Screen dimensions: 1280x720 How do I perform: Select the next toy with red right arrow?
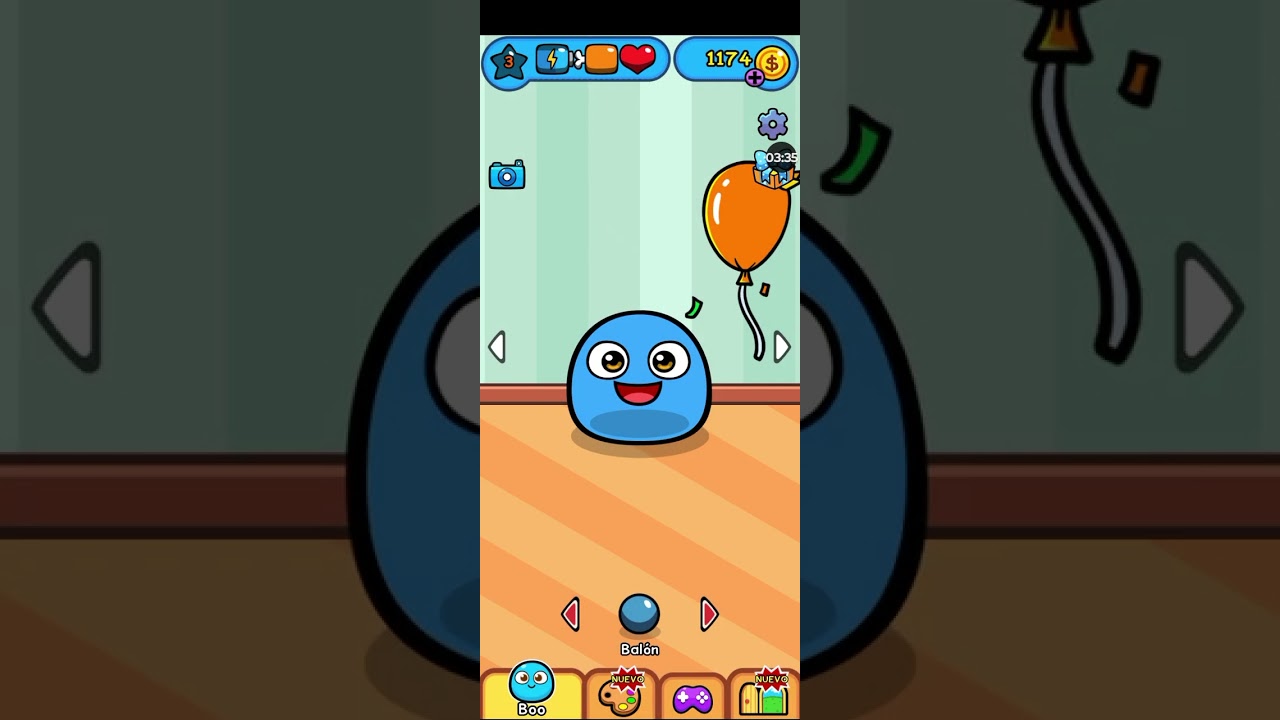[x=709, y=614]
